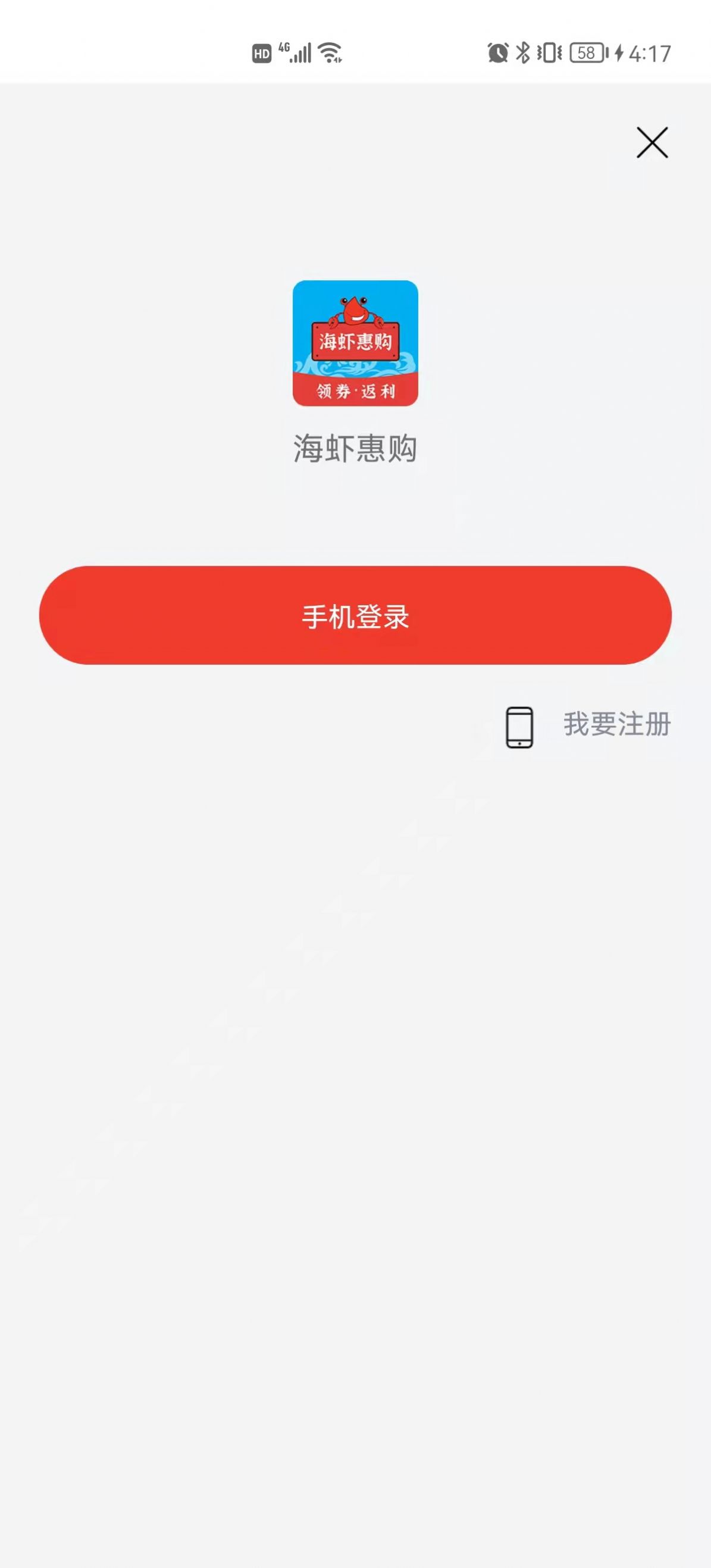Select the red login area background
The height and width of the screenshot is (1568, 711).
(x=356, y=617)
